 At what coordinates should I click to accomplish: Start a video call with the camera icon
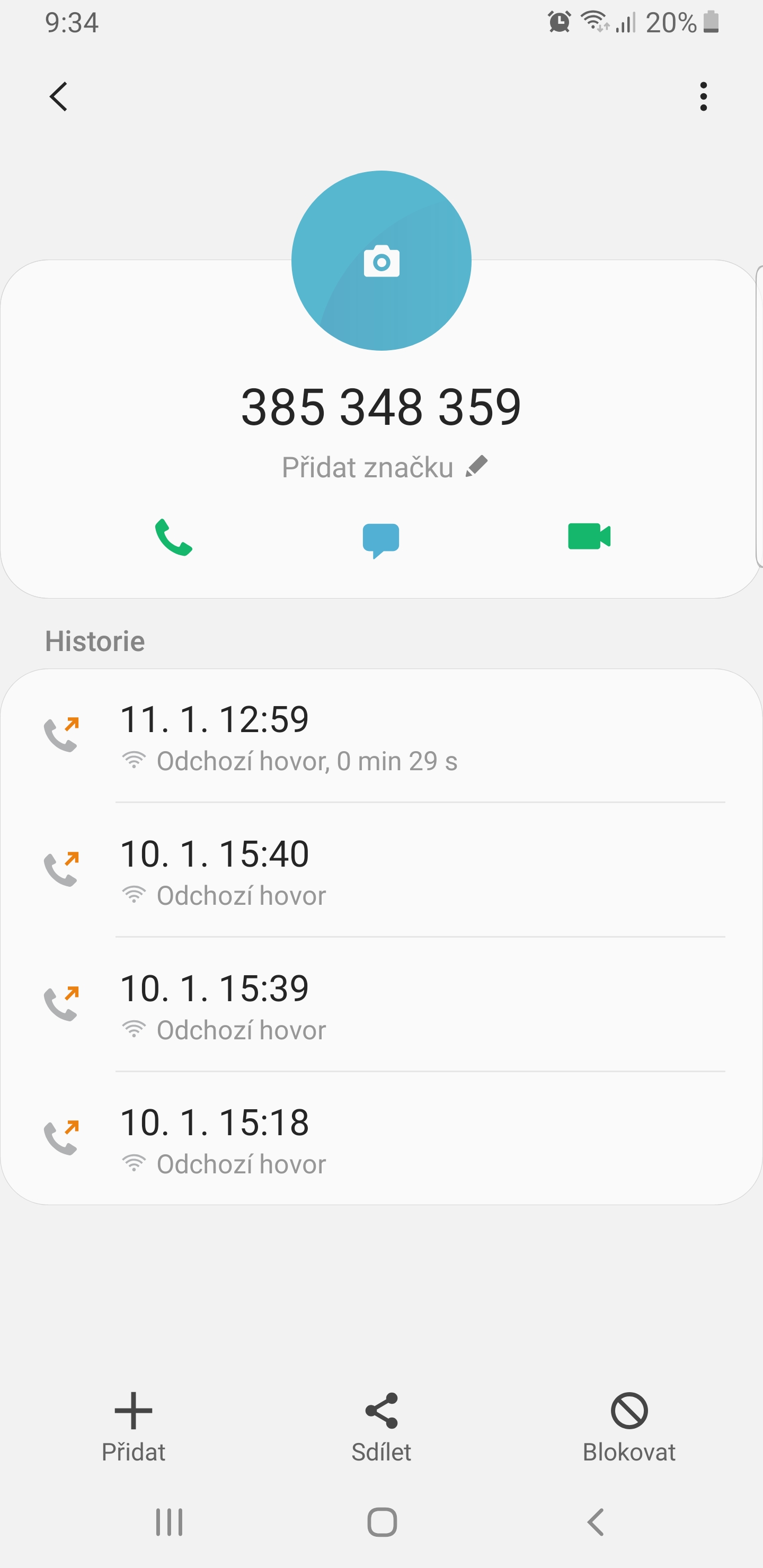pyautogui.click(x=589, y=536)
